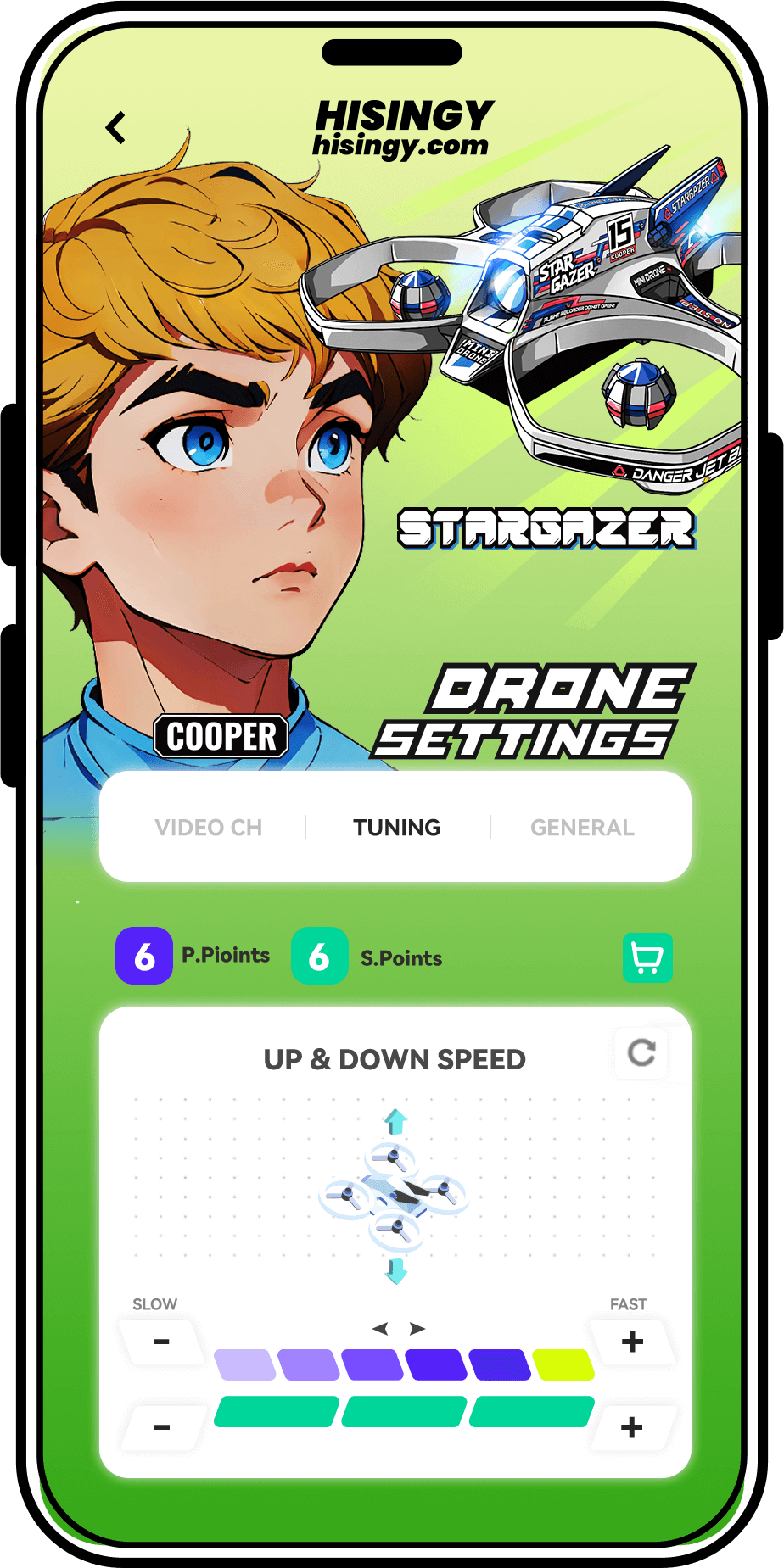Select the TUNING tab

tap(396, 828)
